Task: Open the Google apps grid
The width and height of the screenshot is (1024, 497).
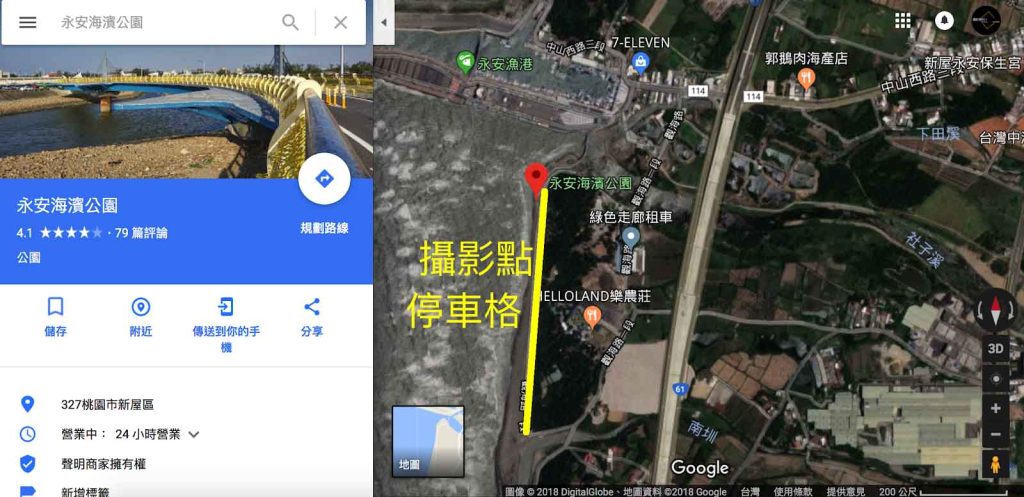Action: pos(903,20)
